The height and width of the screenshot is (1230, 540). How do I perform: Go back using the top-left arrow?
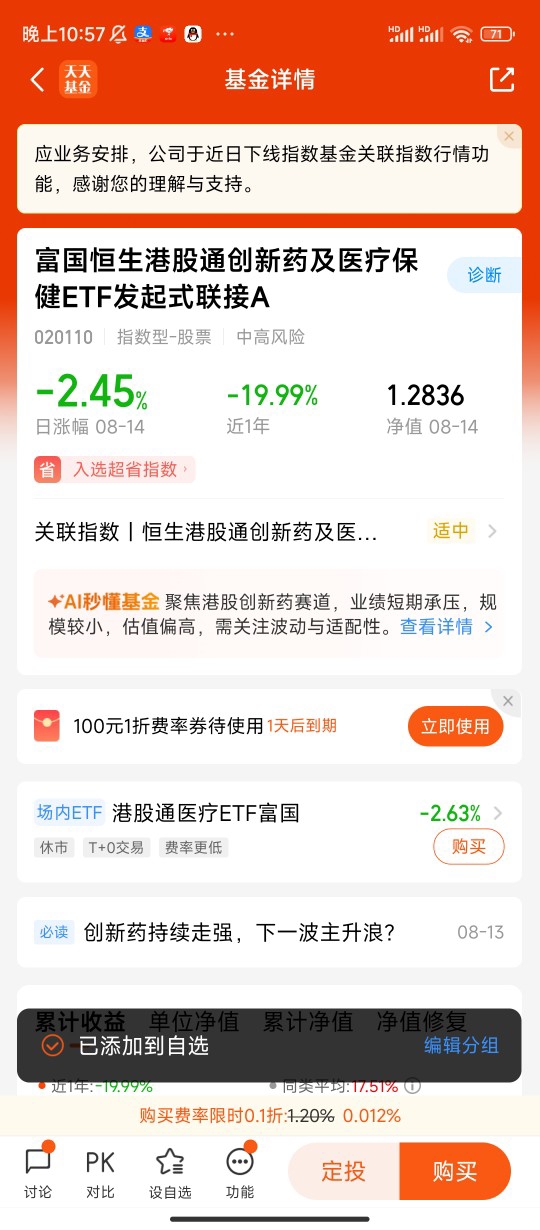[37, 80]
